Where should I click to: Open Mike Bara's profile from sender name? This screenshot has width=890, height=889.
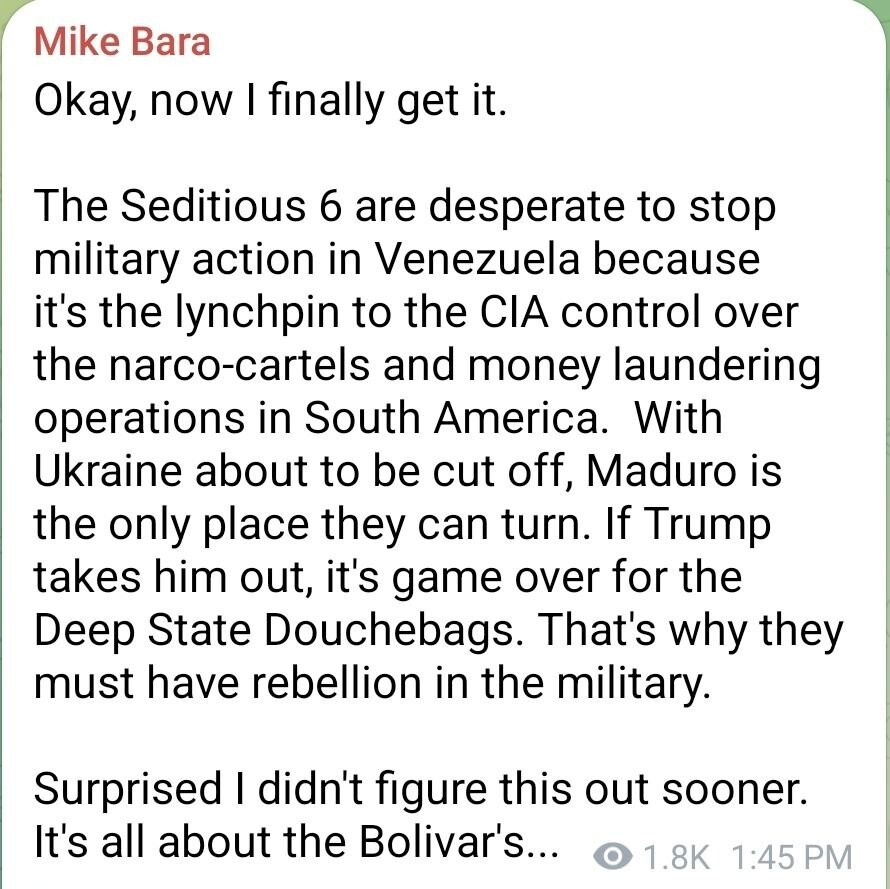point(122,43)
